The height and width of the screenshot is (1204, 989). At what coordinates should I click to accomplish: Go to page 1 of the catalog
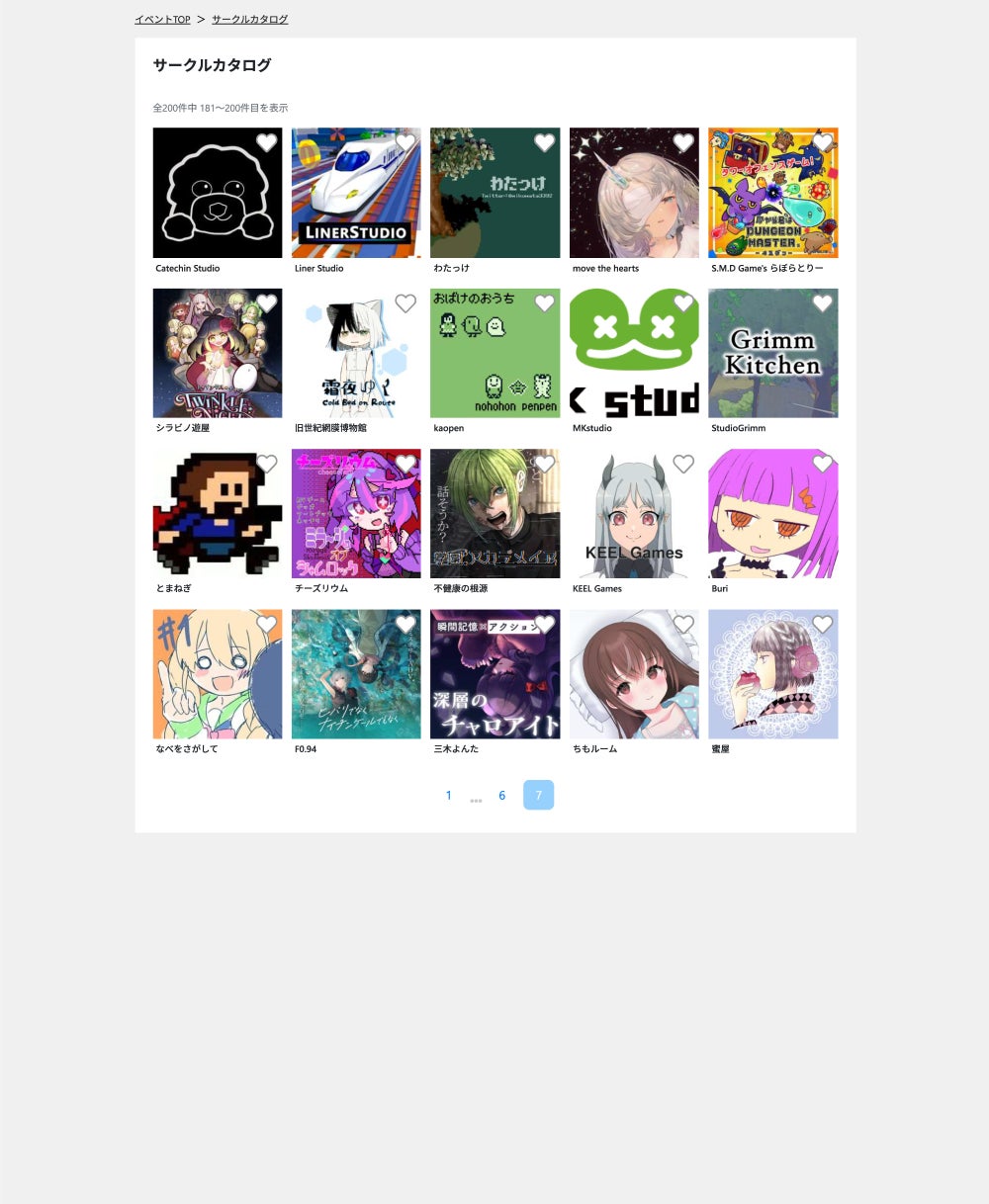point(448,796)
